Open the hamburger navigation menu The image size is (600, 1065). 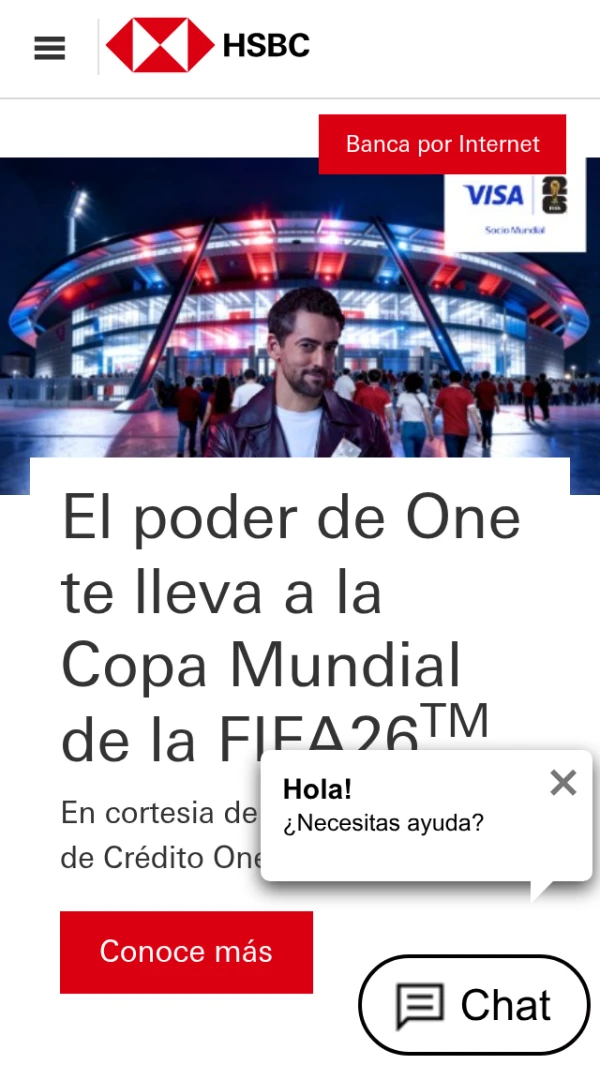point(49,48)
